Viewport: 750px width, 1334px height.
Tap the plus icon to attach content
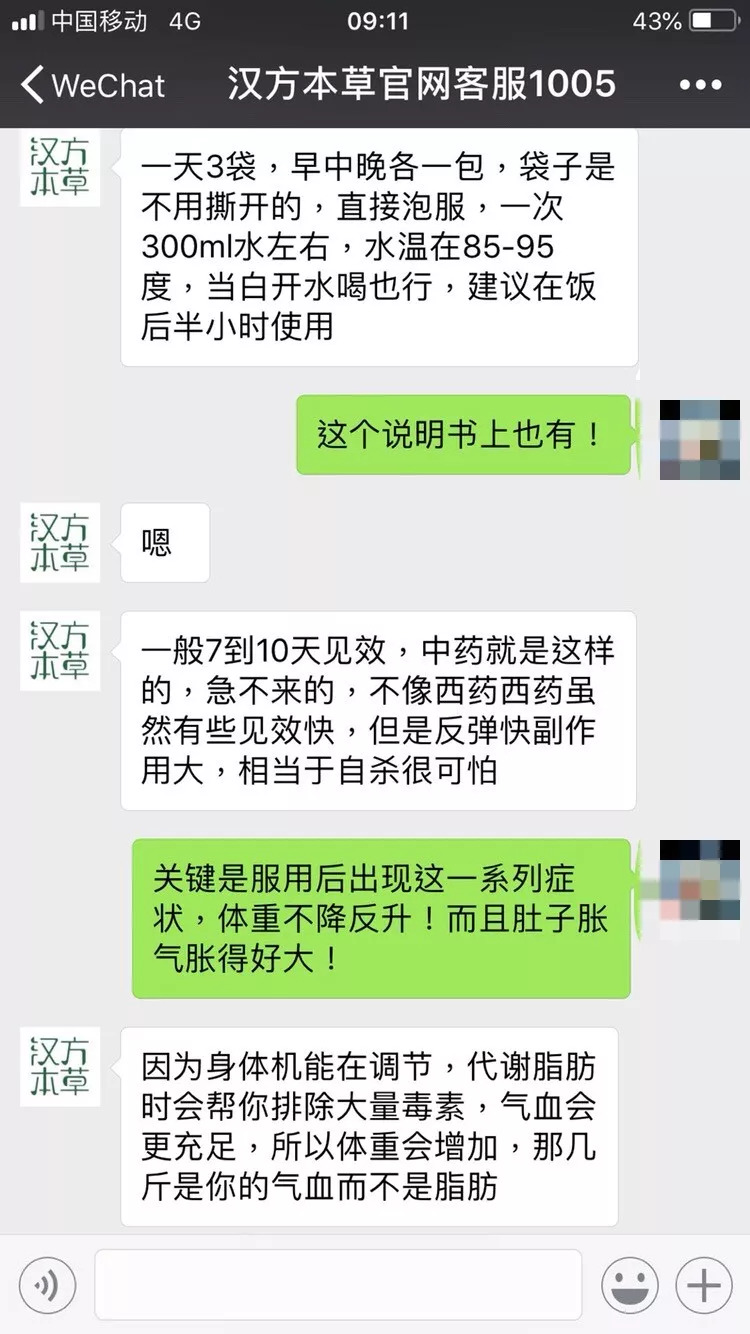pos(703,1283)
